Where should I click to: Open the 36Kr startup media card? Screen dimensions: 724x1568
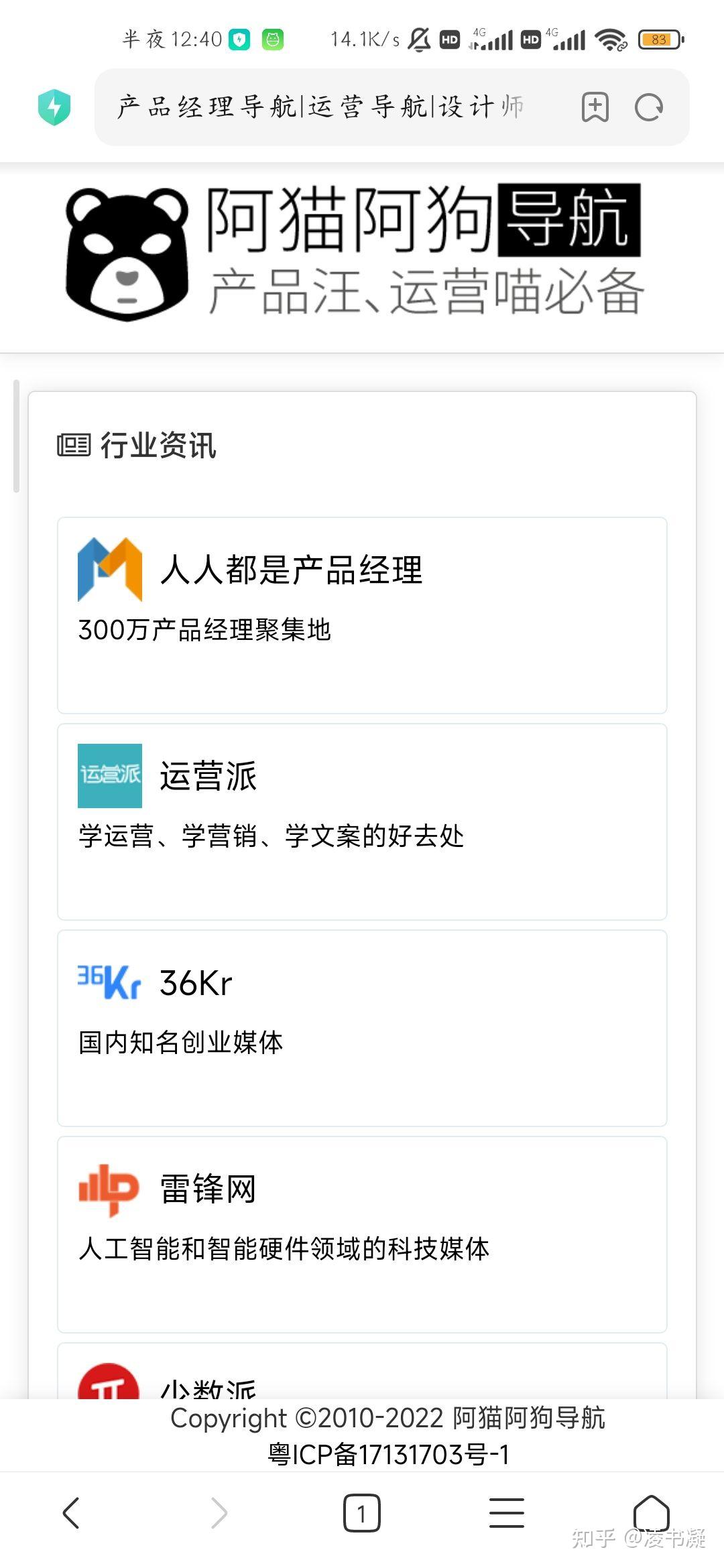tap(362, 1027)
